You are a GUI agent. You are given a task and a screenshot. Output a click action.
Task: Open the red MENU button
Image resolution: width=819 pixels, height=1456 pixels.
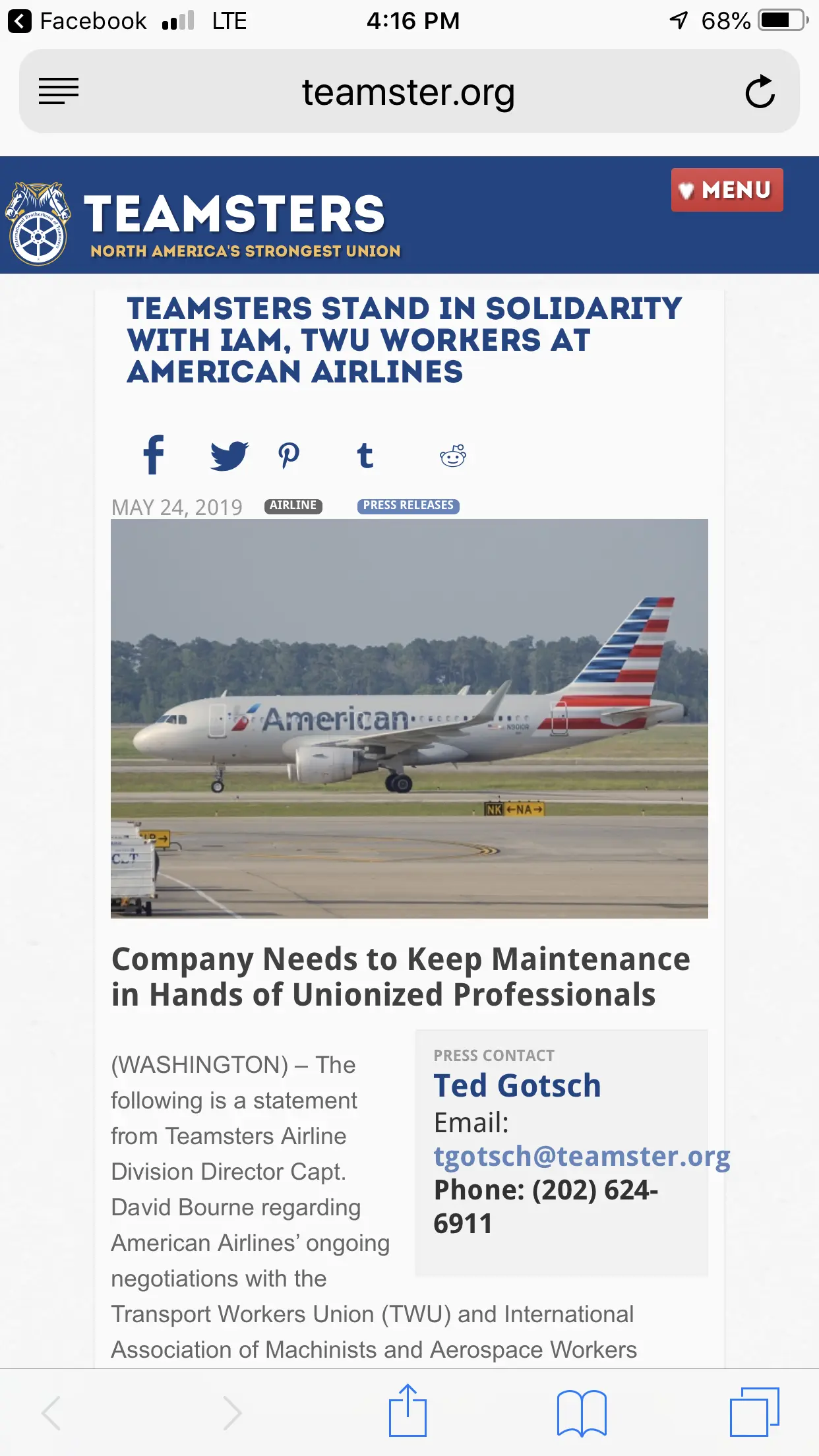[x=727, y=190]
